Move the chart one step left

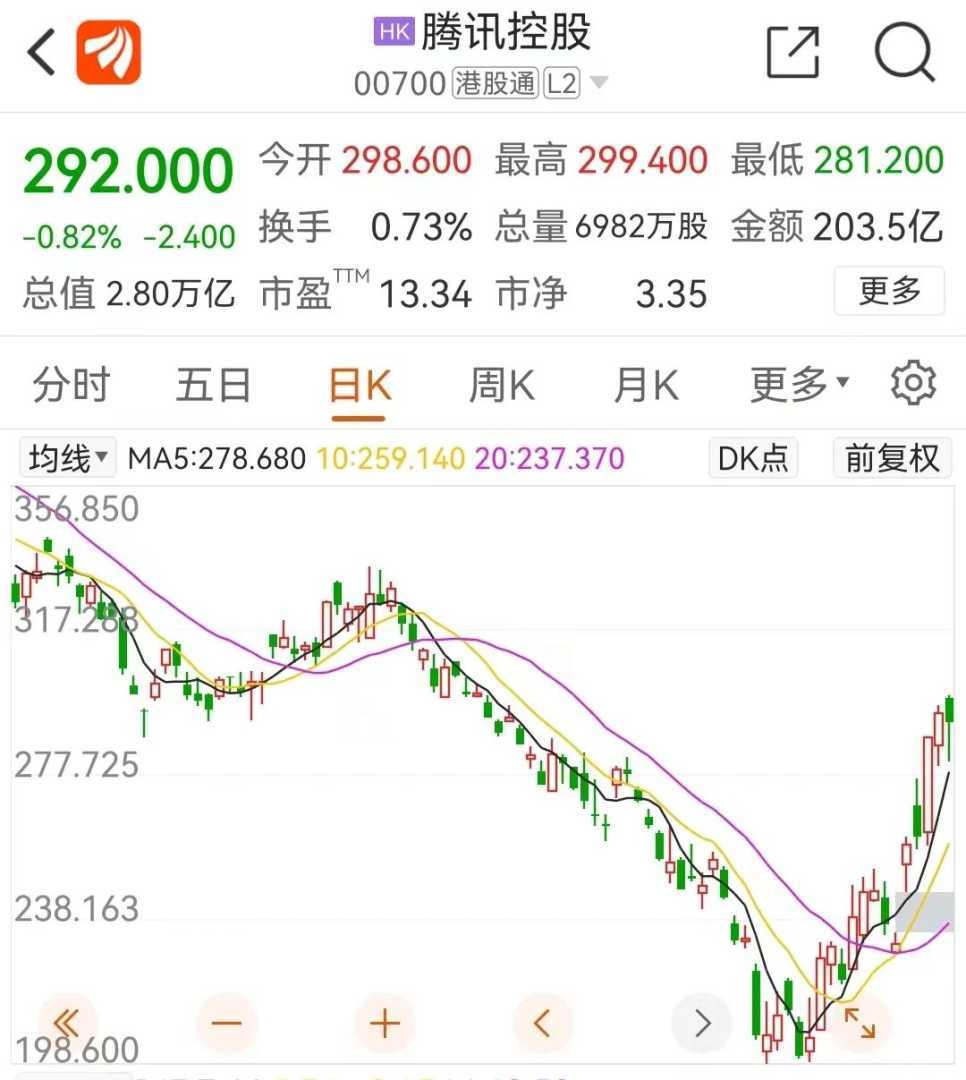point(543,1023)
